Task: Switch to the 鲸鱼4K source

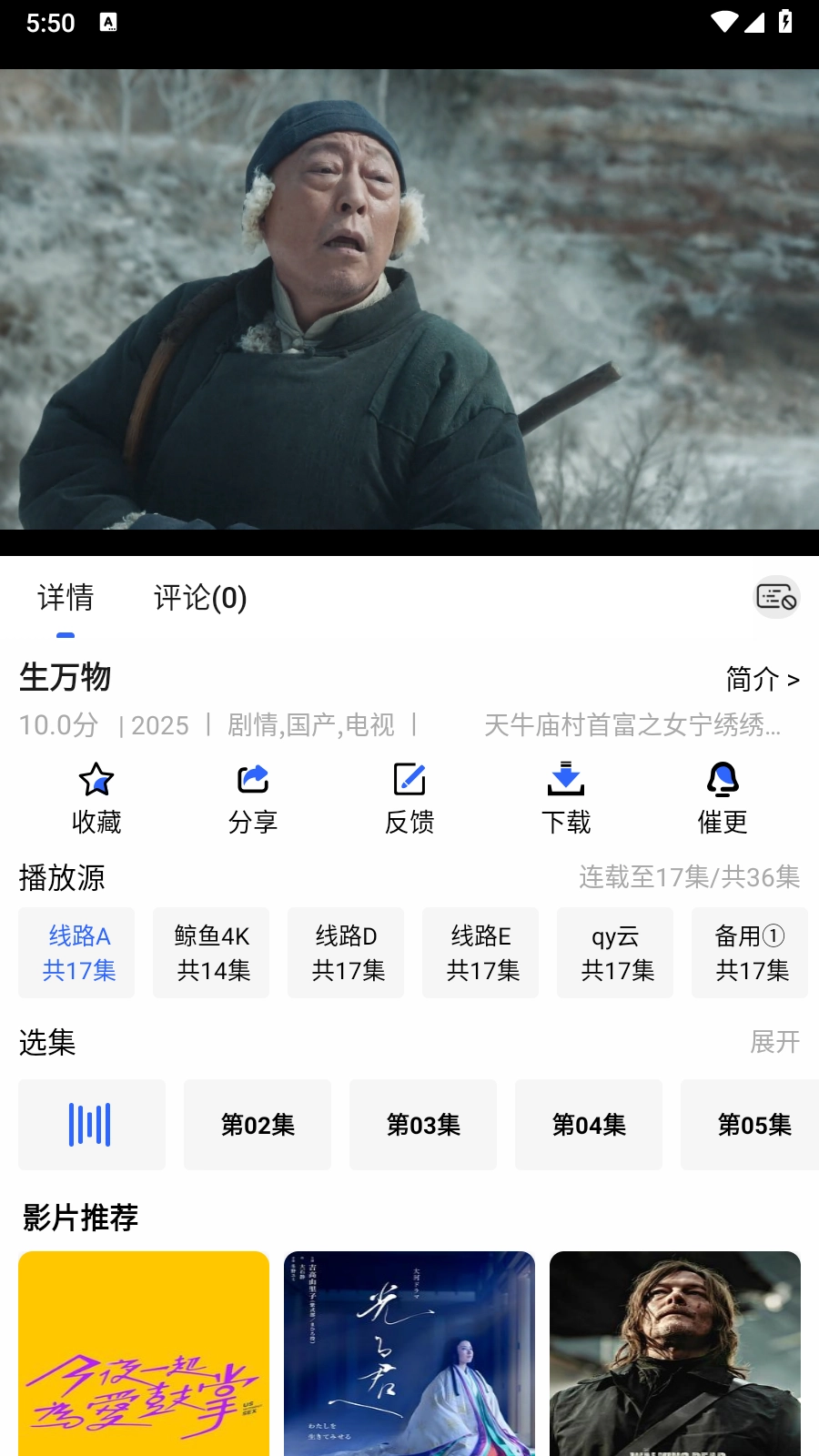Action: 211,952
